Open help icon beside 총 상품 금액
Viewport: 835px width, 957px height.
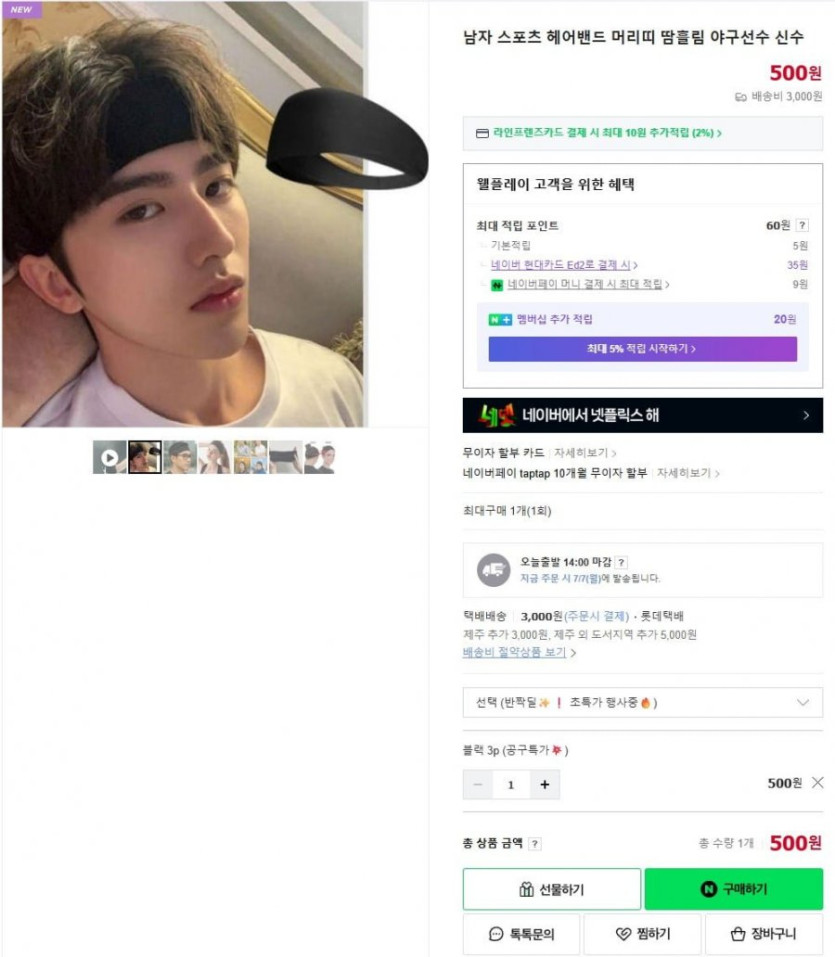click(534, 844)
